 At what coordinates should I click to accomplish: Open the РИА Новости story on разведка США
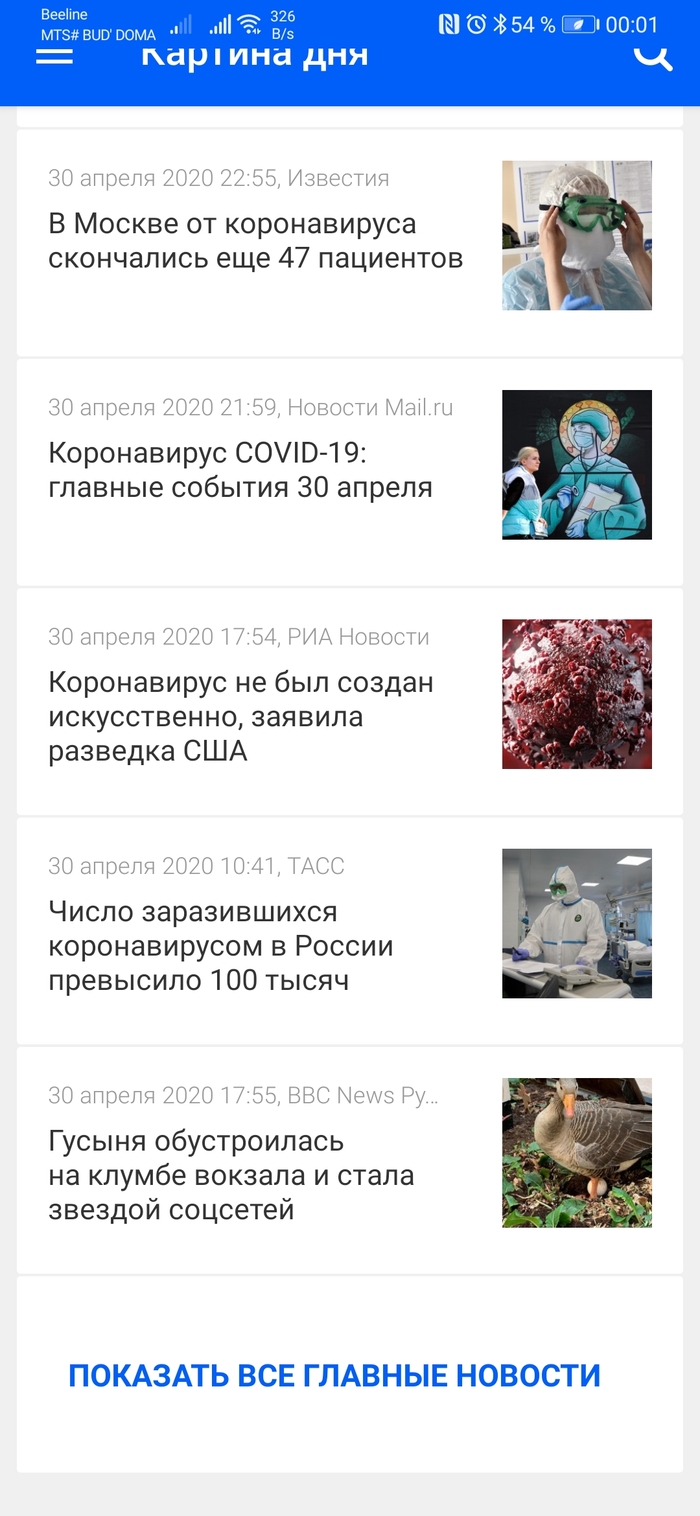[x=241, y=717]
